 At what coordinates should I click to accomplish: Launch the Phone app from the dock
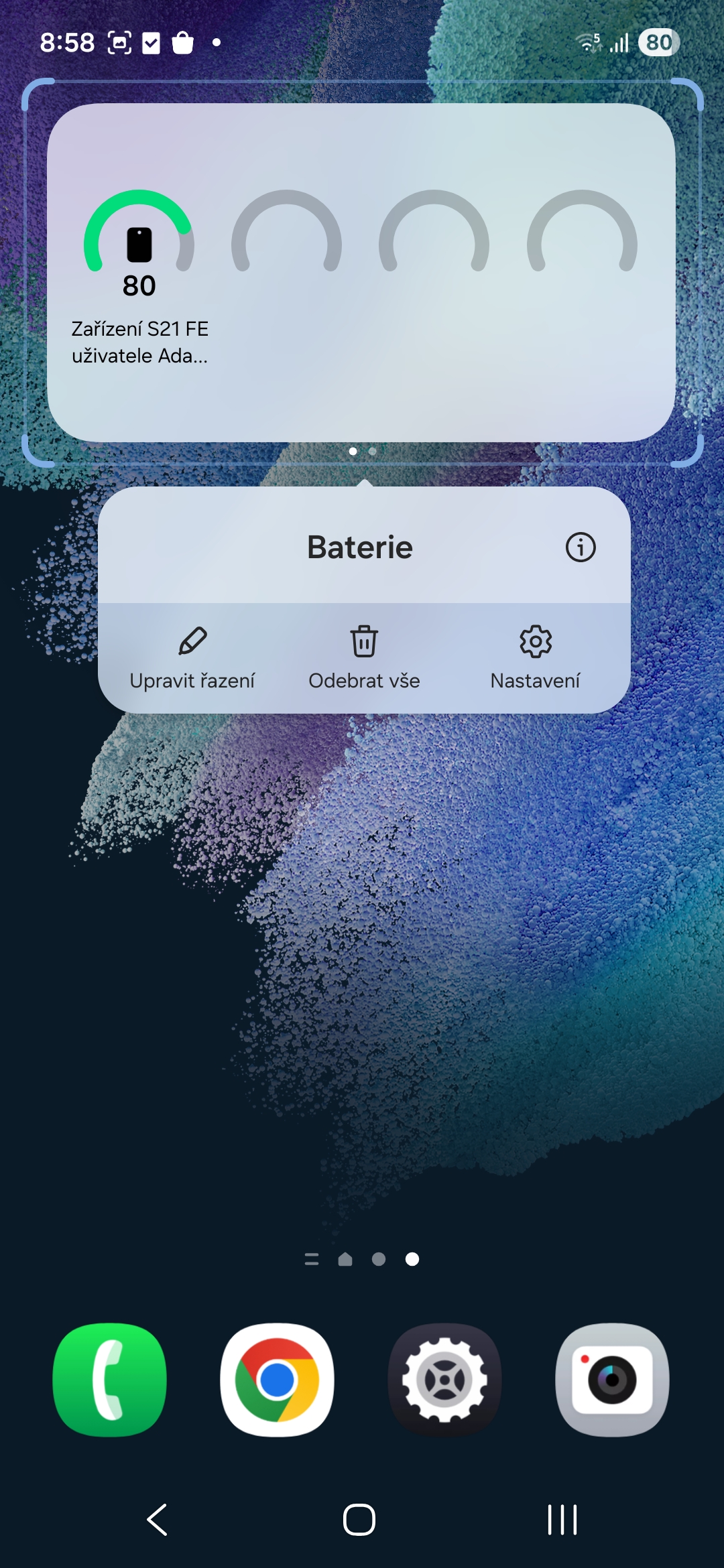(109, 1380)
